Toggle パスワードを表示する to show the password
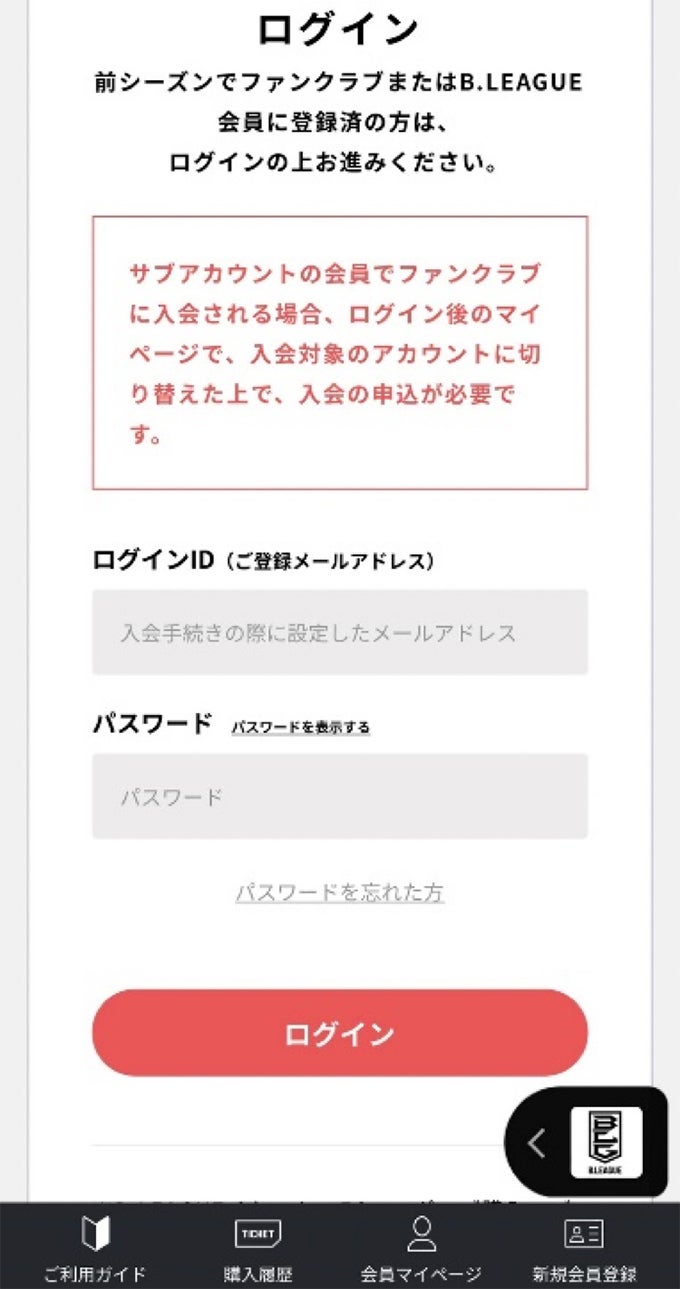The image size is (680, 1289). tap(301, 727)
